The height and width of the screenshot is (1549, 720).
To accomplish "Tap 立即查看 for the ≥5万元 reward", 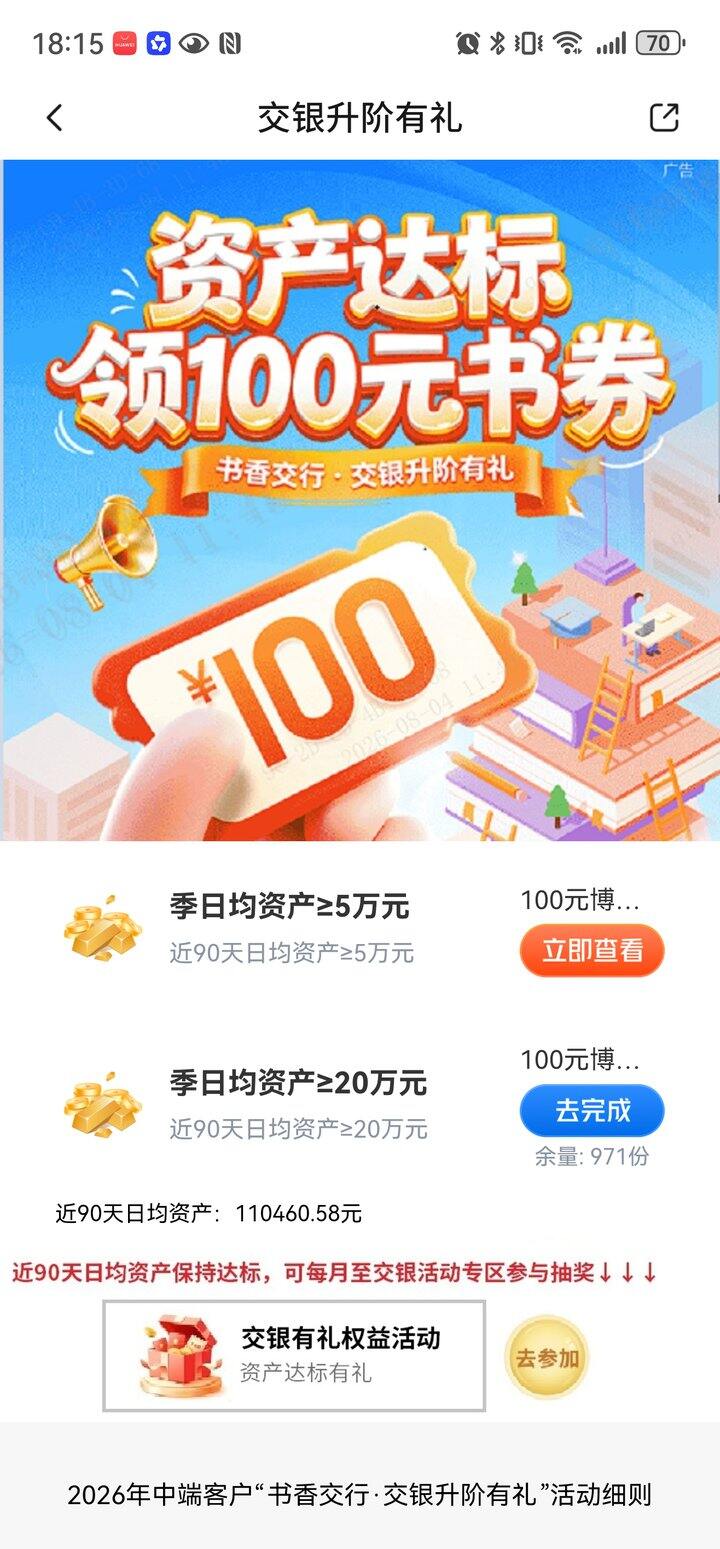I will click(x=592, y=950).
